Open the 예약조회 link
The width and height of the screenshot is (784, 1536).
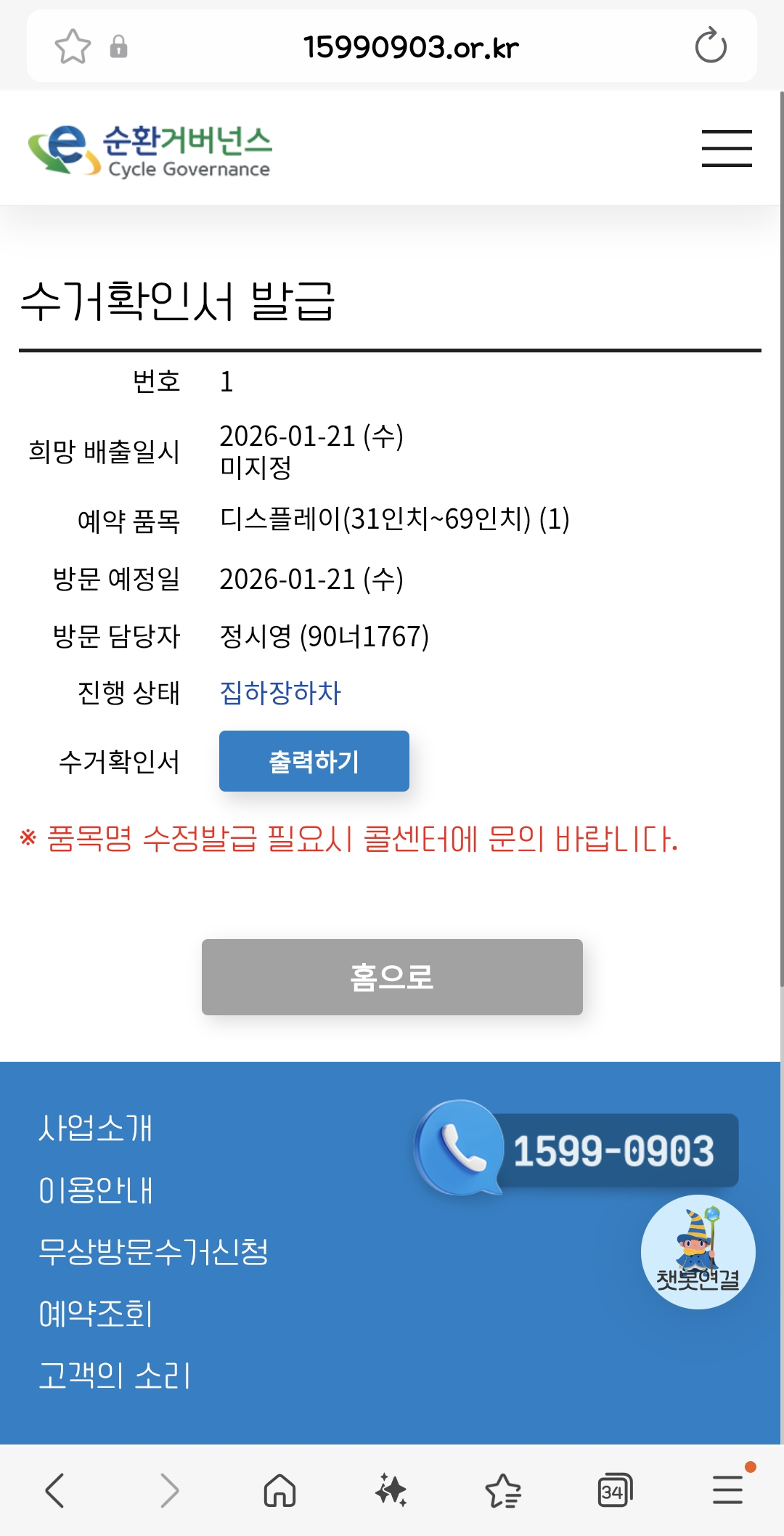click(x=96, y=1314)
